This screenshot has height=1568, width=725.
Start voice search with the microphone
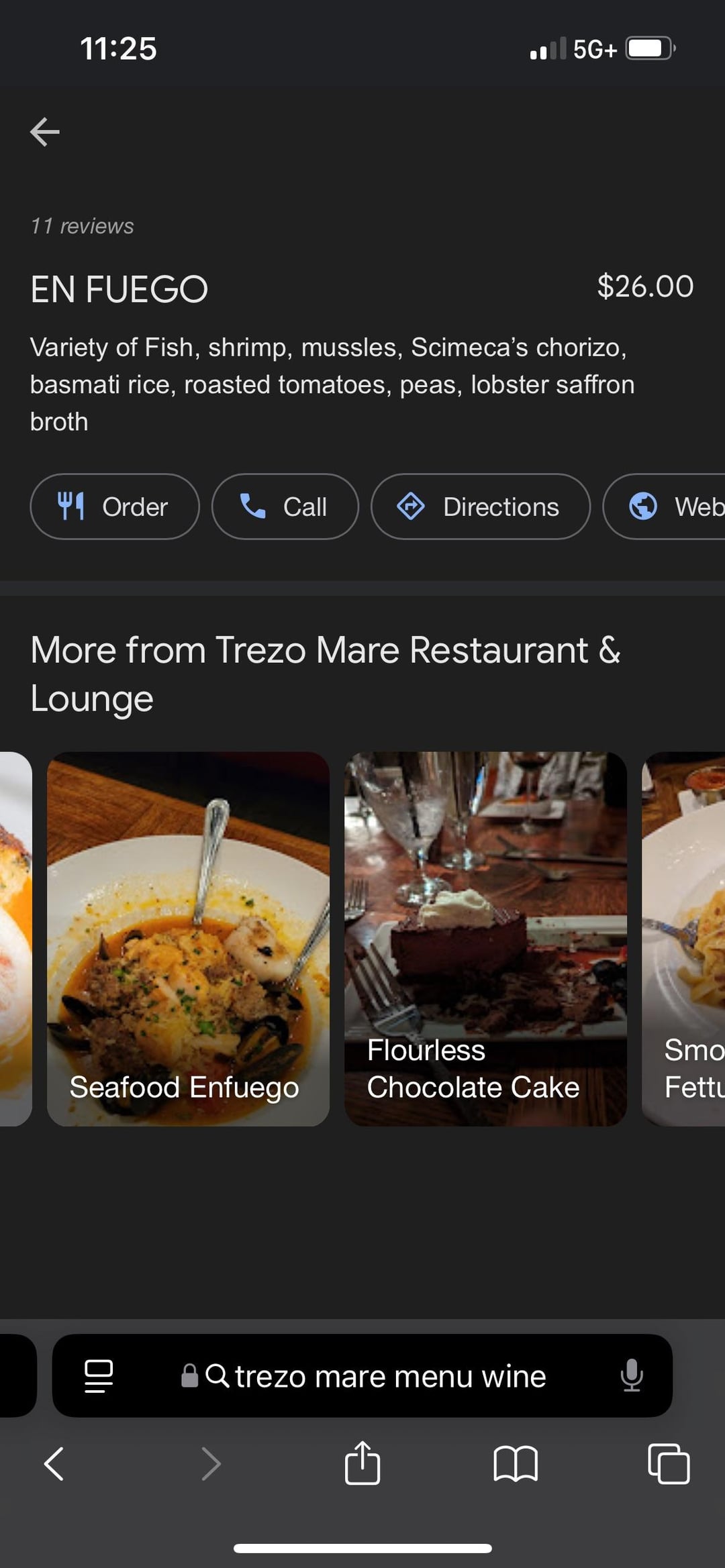pos(631,1376)
